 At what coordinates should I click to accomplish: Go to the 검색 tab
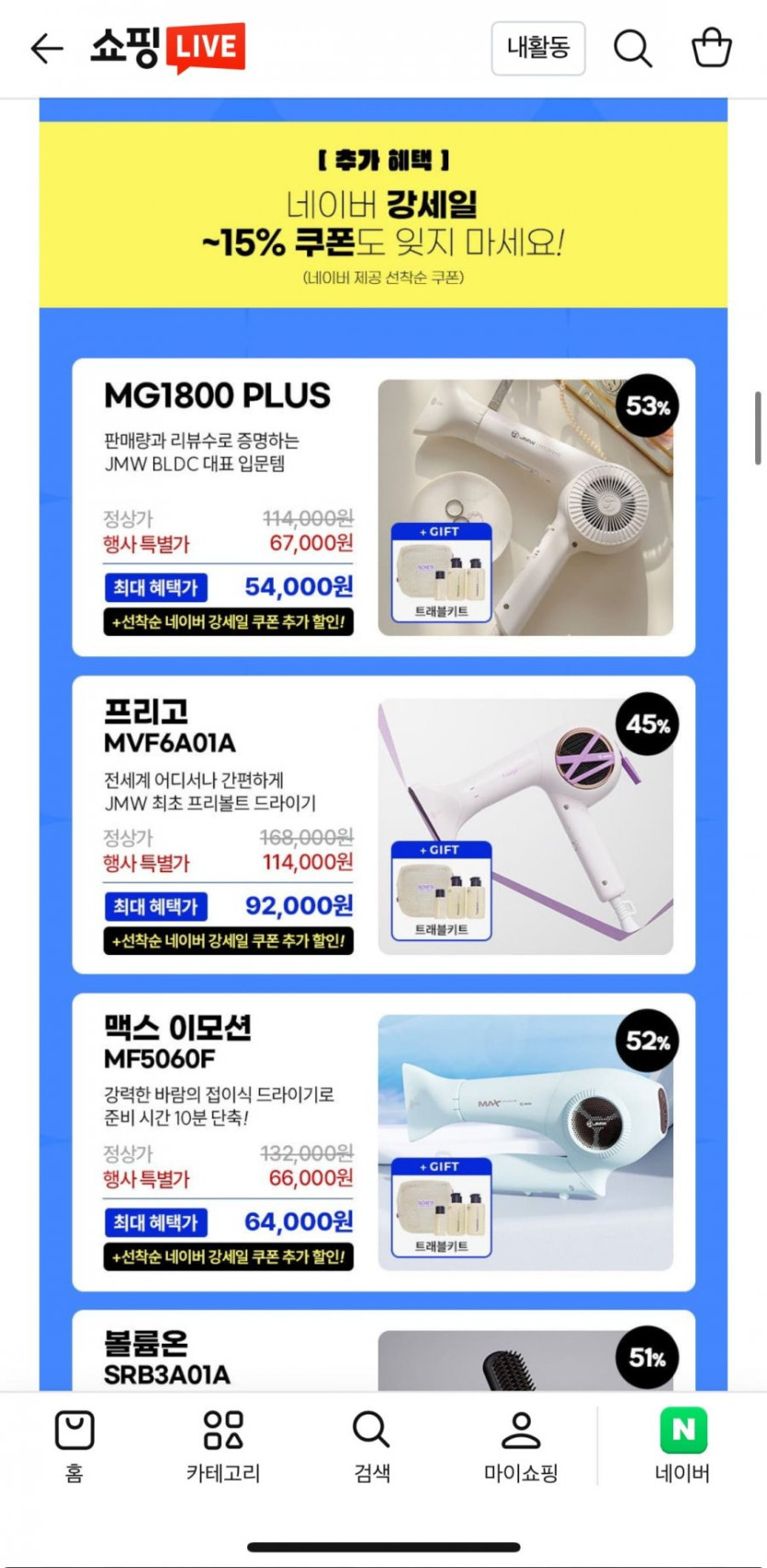click(372, 1447)
